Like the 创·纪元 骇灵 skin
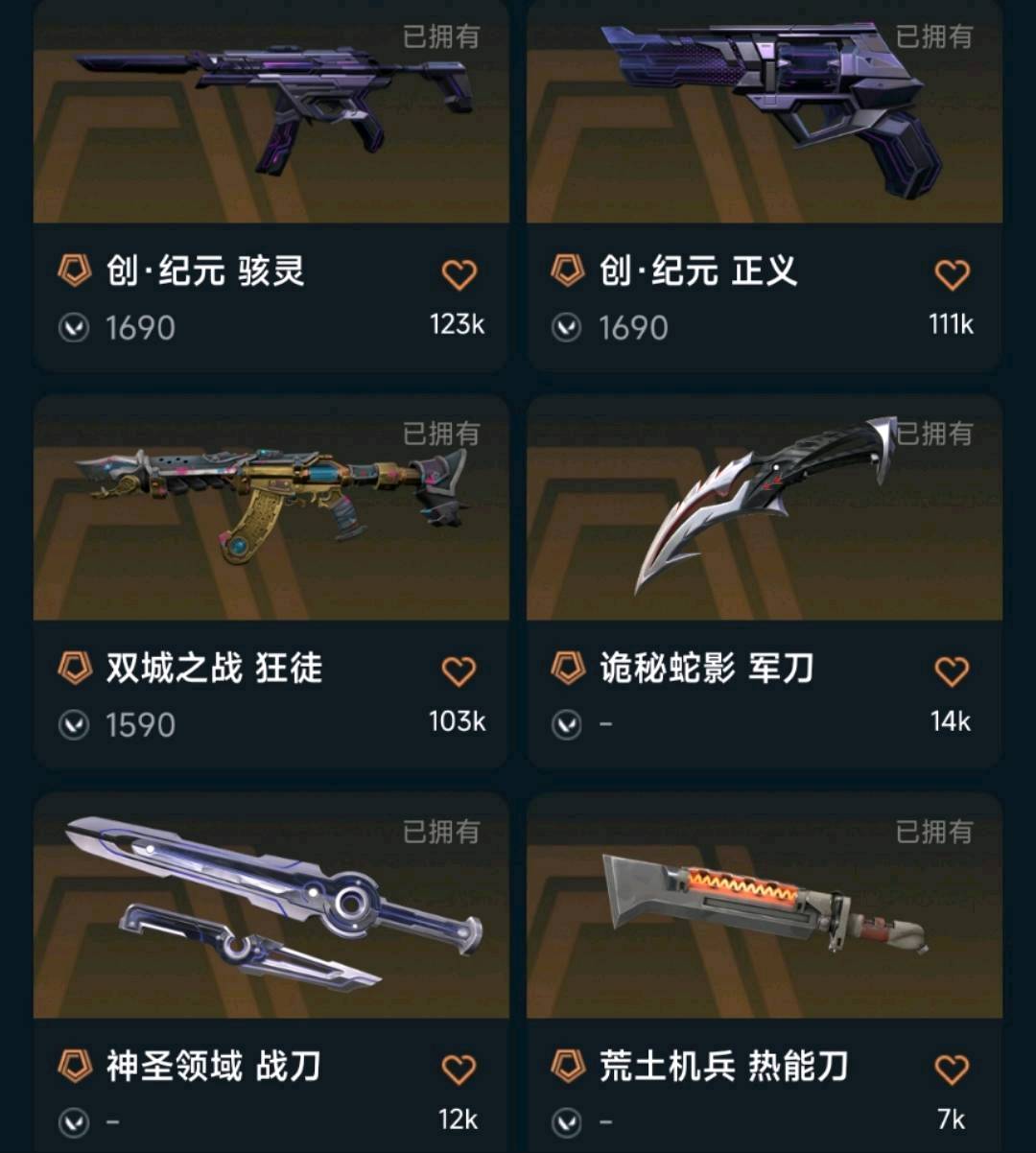 click(x=459, y=275)
